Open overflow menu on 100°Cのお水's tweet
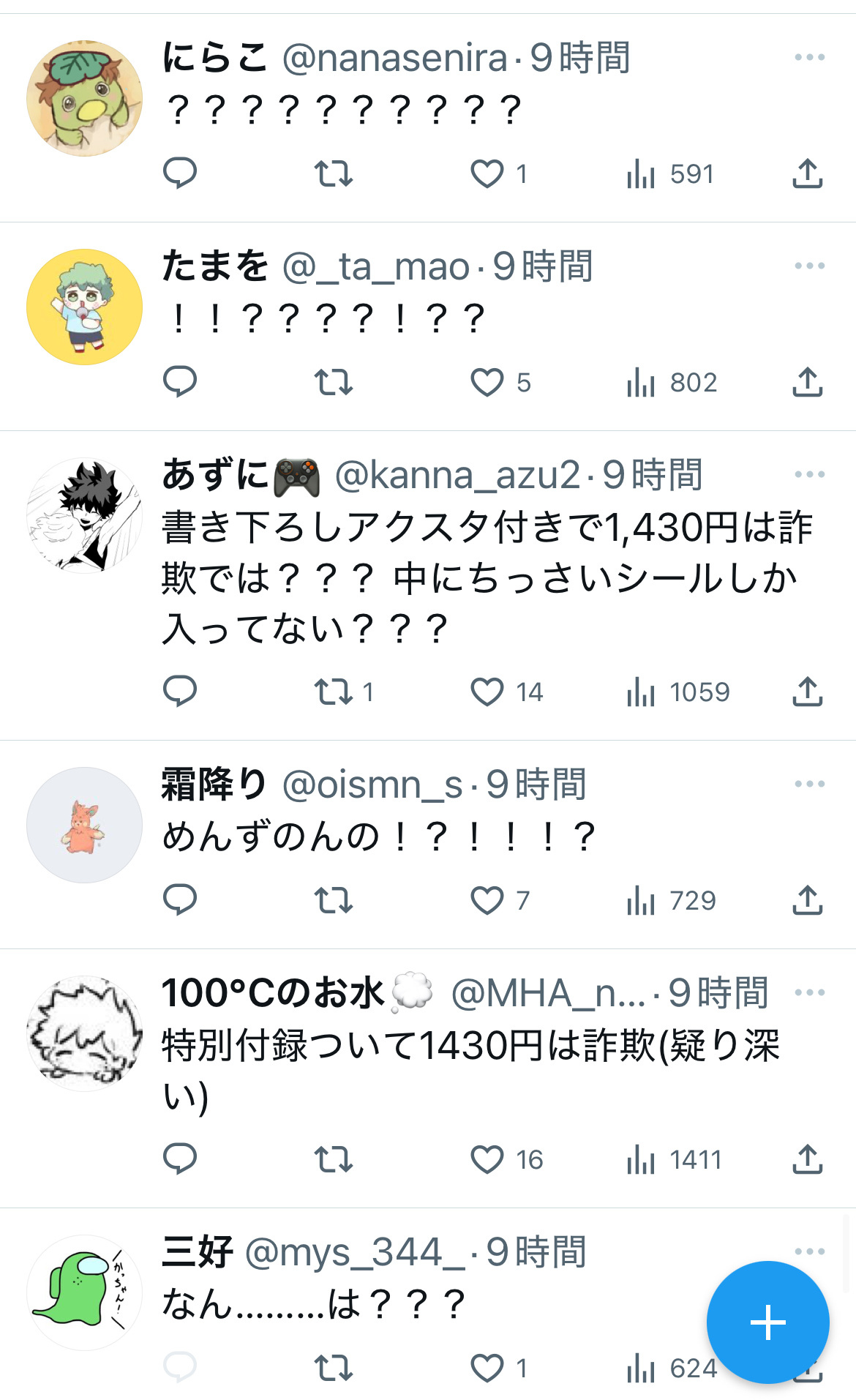The image size is (856, 1400). pyautogui.click(x=809, y=993)
